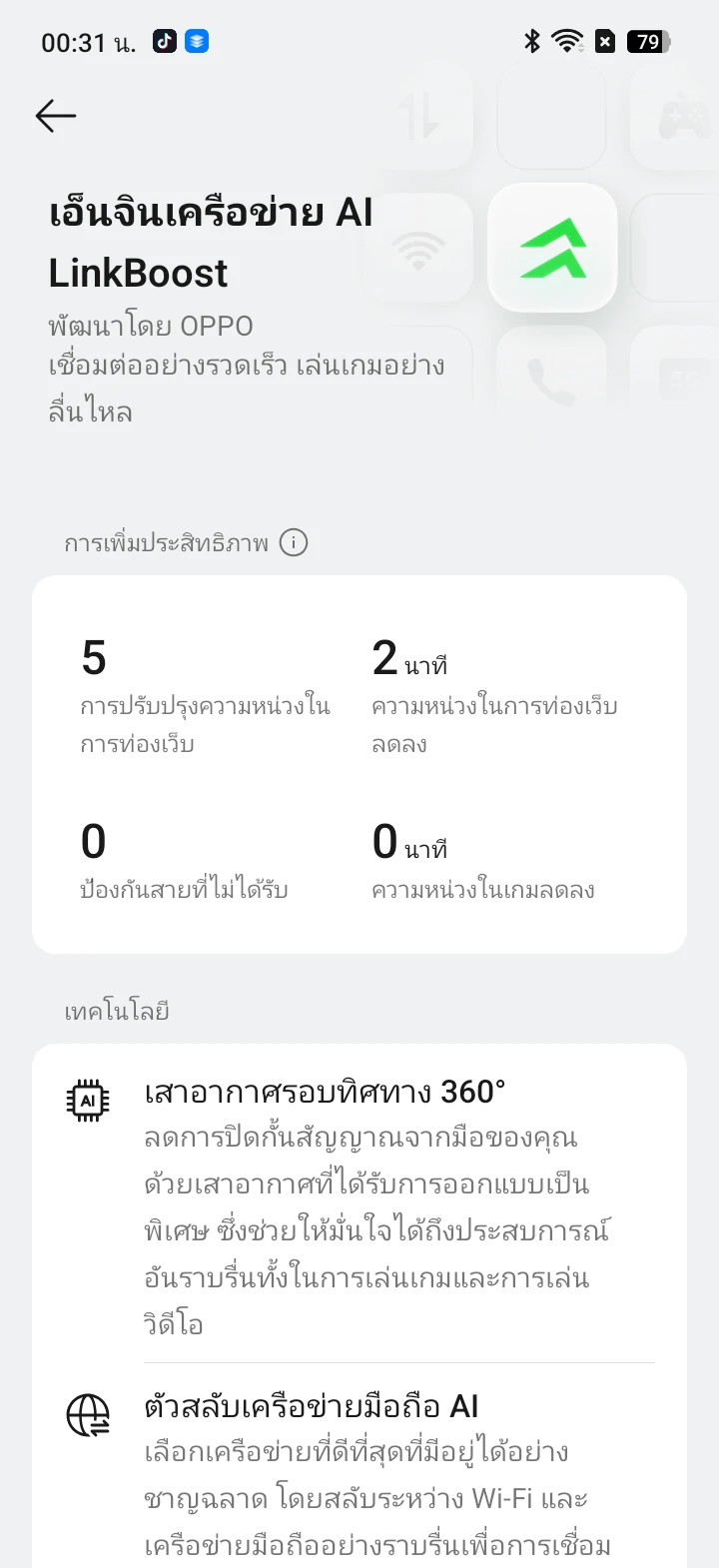This screenshot has width=719, height=1568.
Task: Go back from AI LinkBoost page
Action: pos(56,116)
